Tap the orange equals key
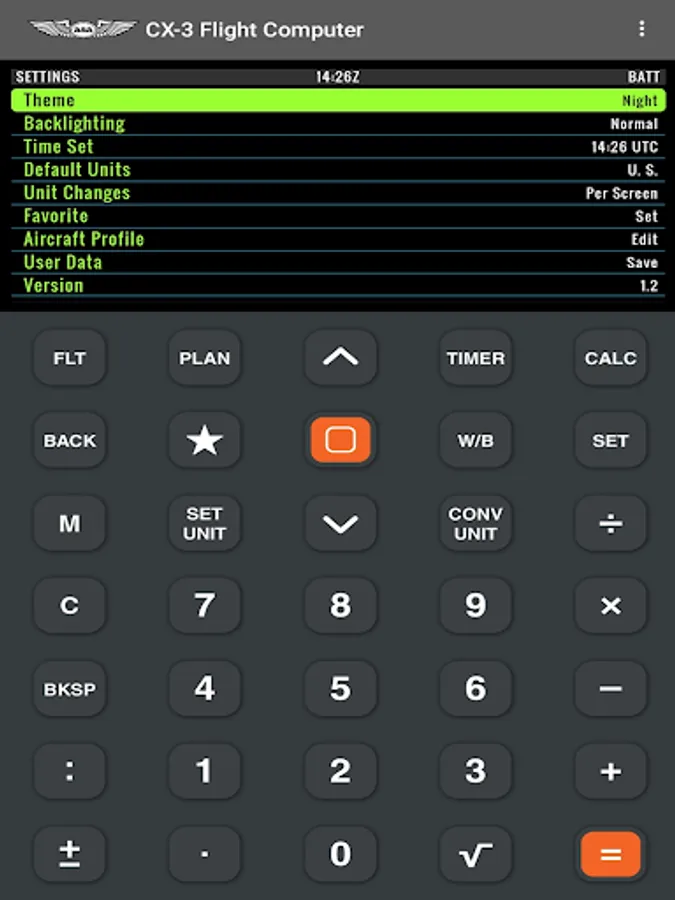 click(x=610, y=854)
